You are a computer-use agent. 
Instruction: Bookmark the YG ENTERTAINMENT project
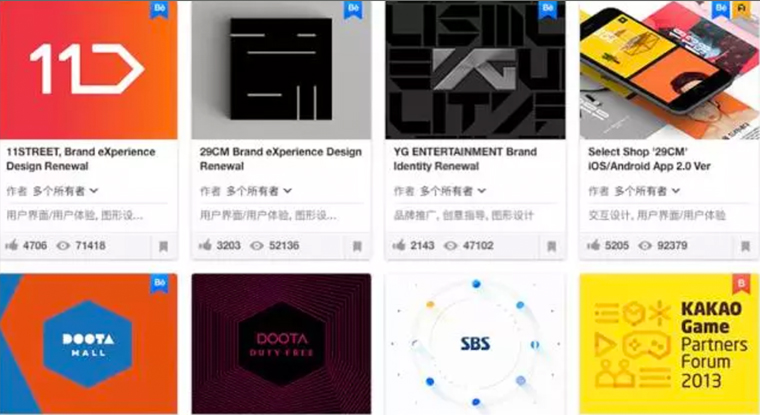pyautogui.click(x=551, y=245)
